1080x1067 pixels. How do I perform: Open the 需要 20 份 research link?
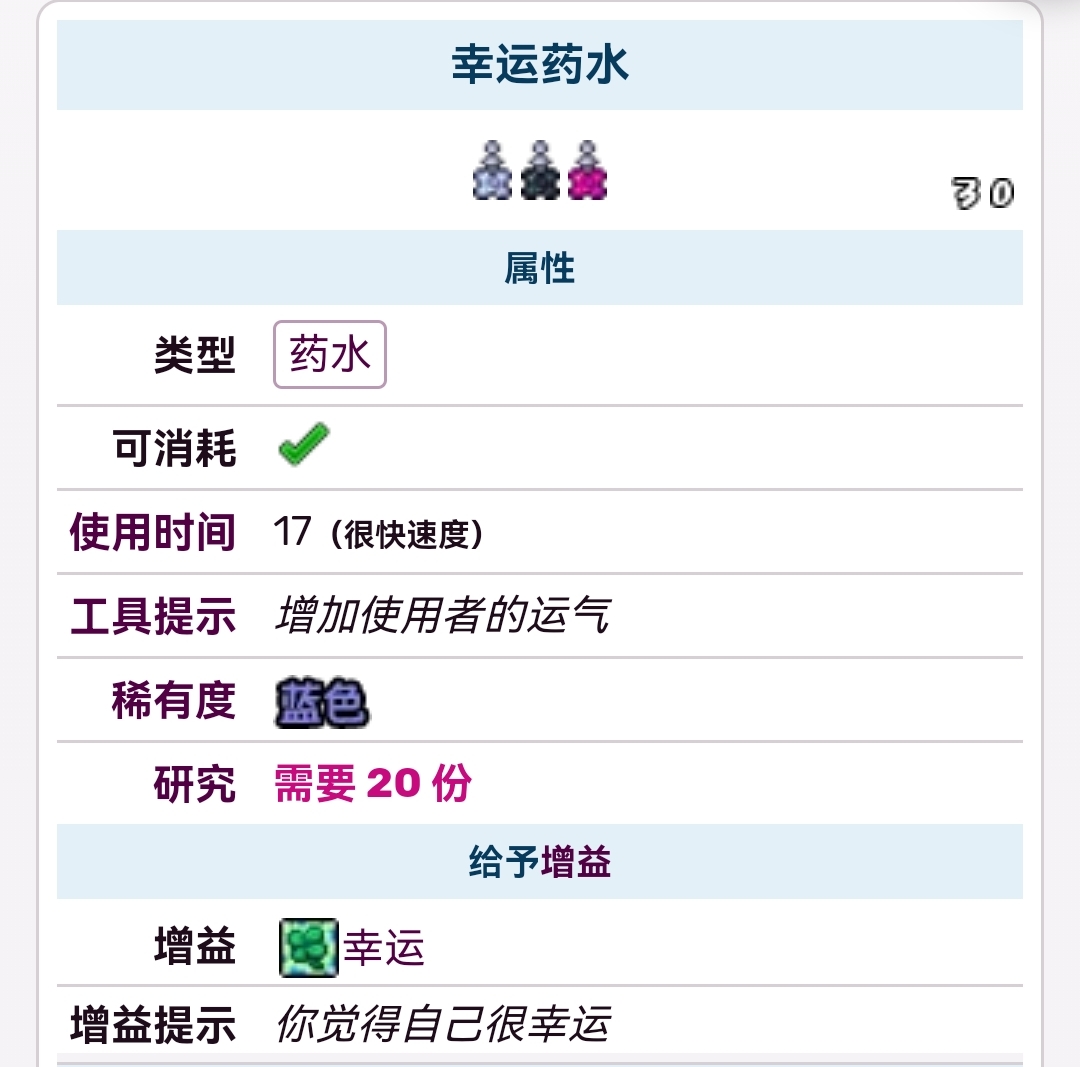(x=372, y=785)
